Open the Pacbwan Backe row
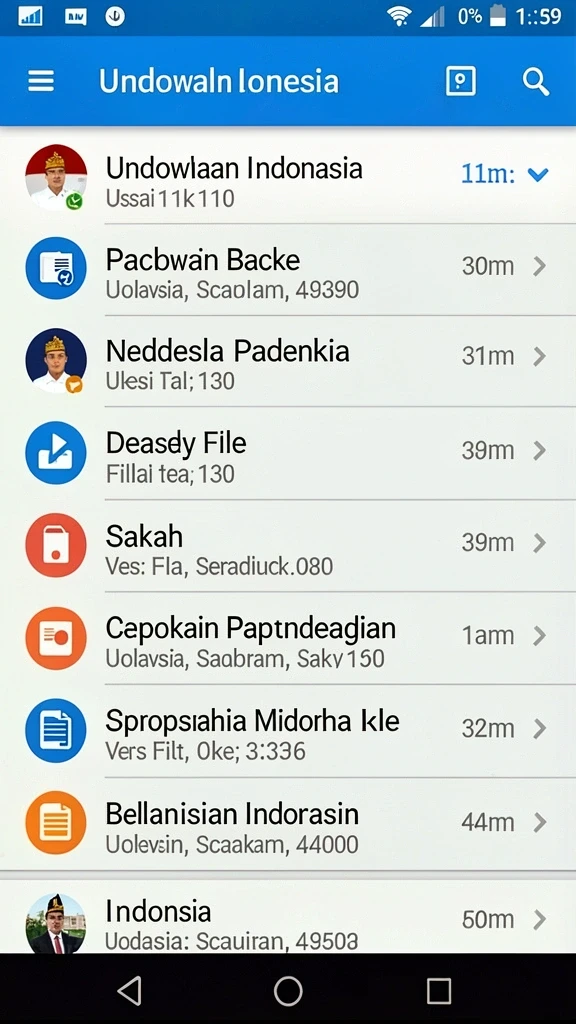Image resolution: width=576 pixels, height=1024 pixels. 288,270
